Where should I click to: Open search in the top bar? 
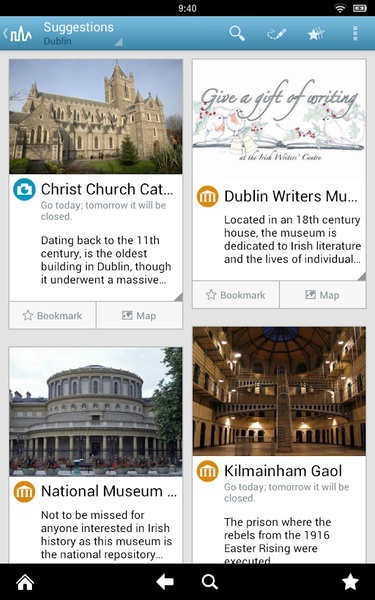(237, 34)
